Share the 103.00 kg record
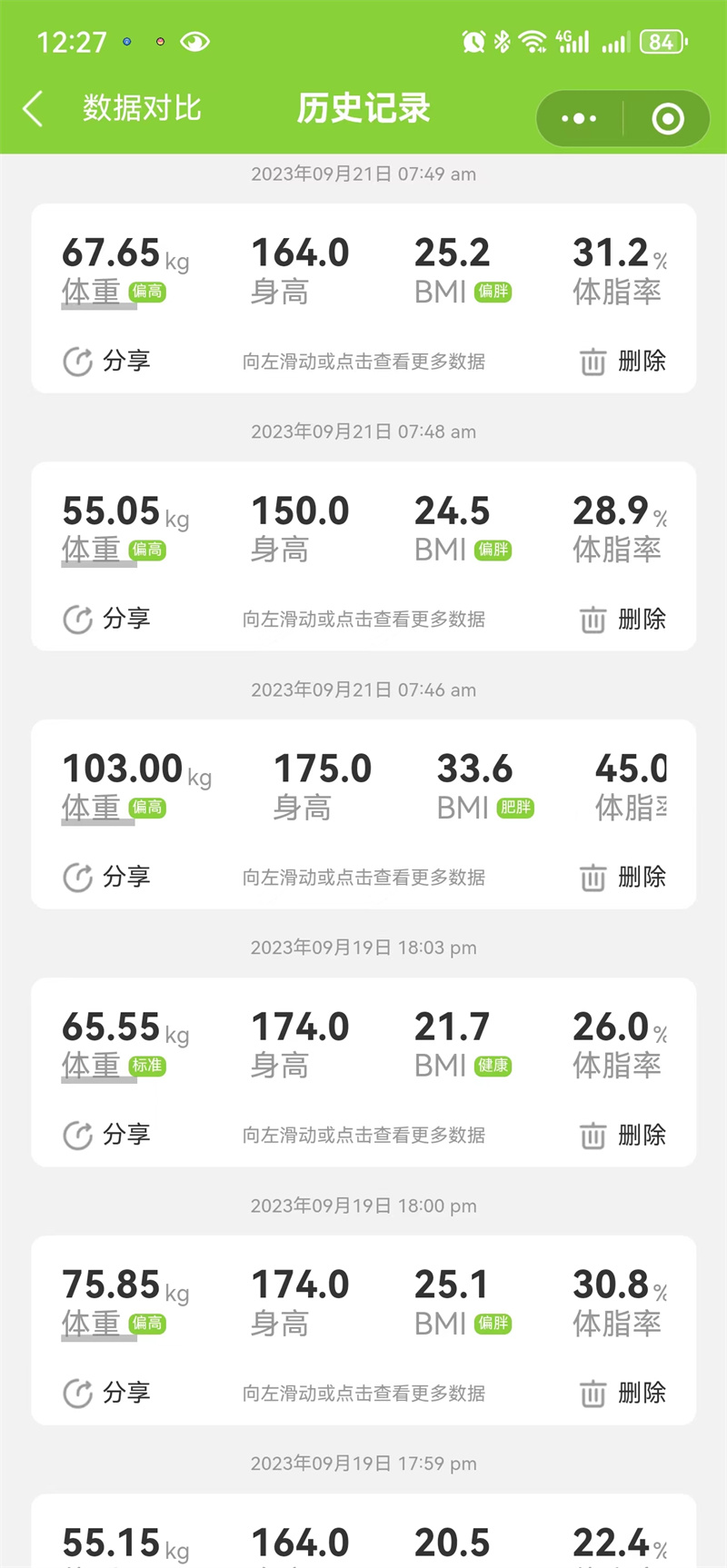Screen dimensions: 727x1568 pyautogui.click(x=106, y=877)
